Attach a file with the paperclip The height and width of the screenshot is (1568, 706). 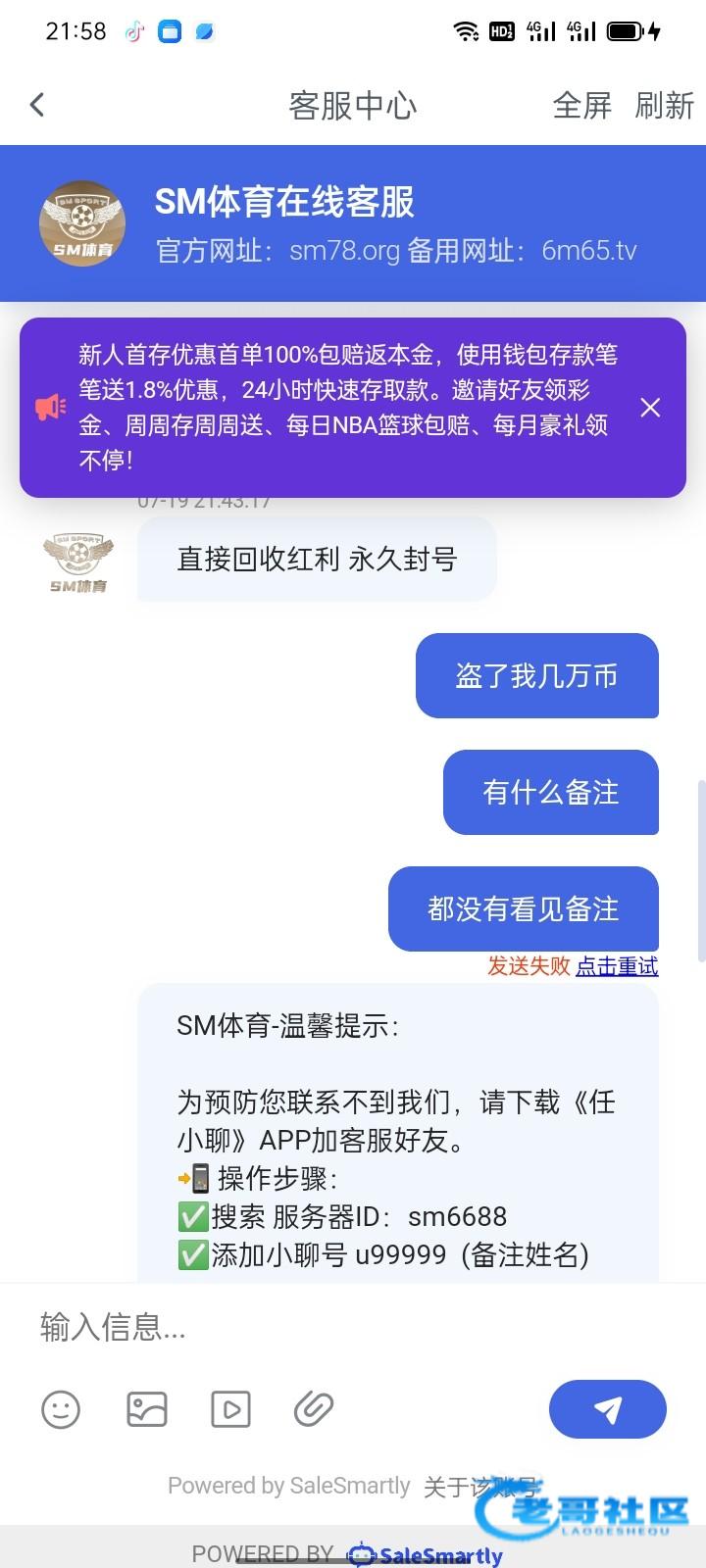pyautogui.click(x=315, y=1410)
